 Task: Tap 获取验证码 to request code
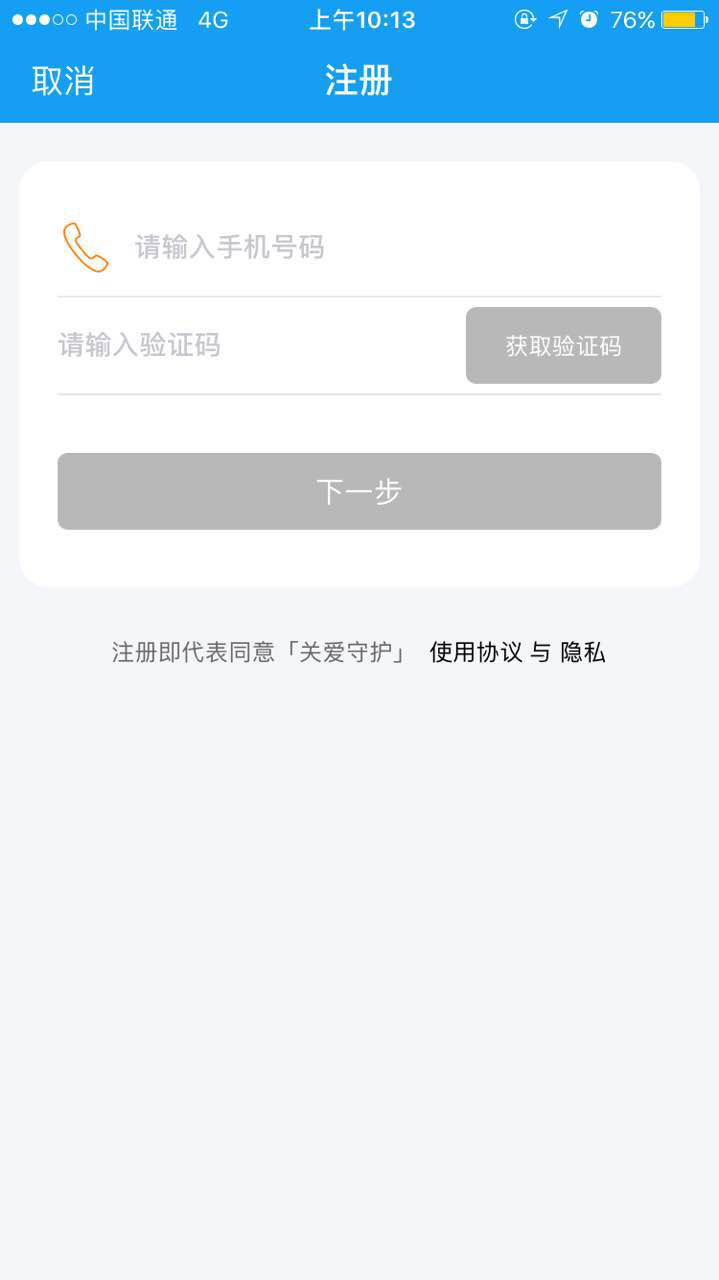pos(563,346)
